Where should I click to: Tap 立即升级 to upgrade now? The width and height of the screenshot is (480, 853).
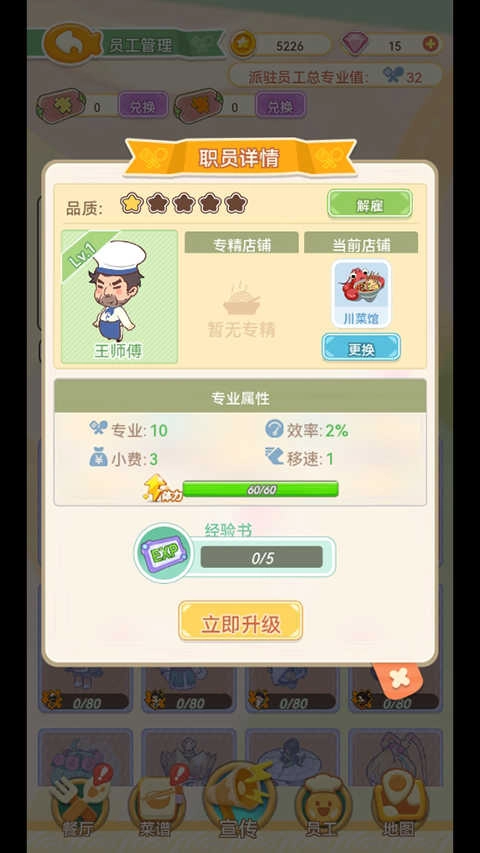(241, 621)
